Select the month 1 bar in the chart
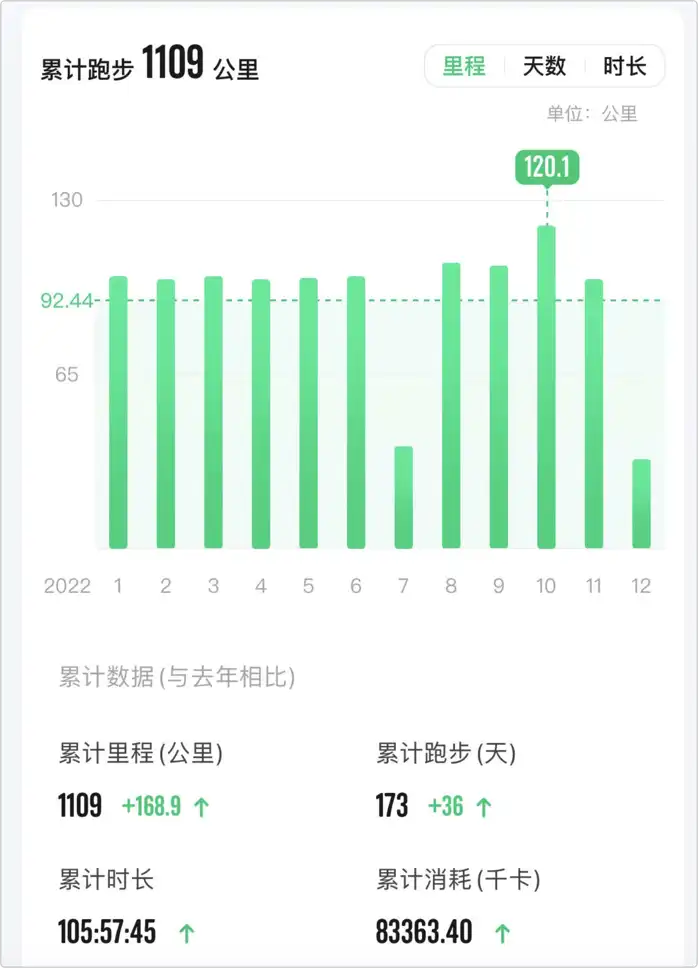 pos(118,412)
